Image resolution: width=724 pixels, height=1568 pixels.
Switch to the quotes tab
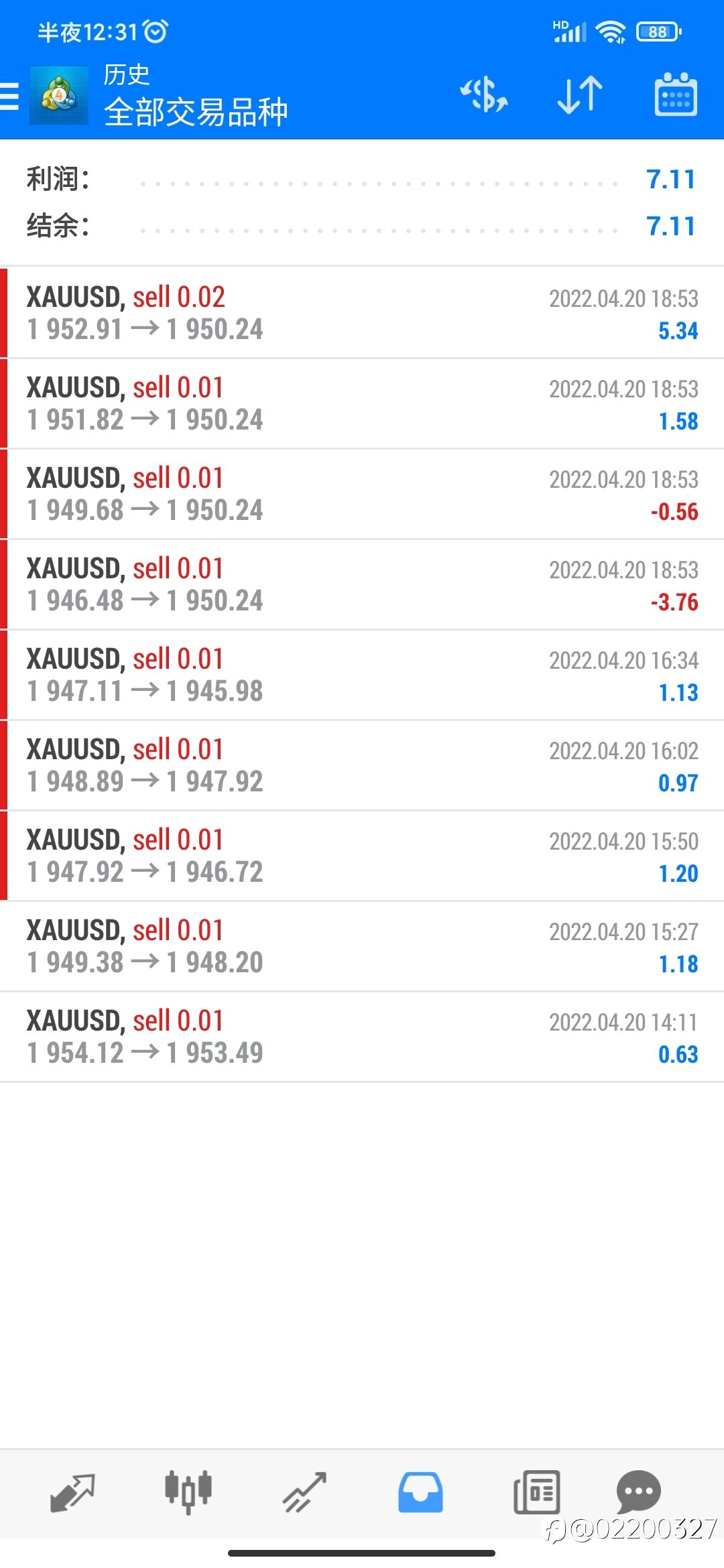point(72,1493)
